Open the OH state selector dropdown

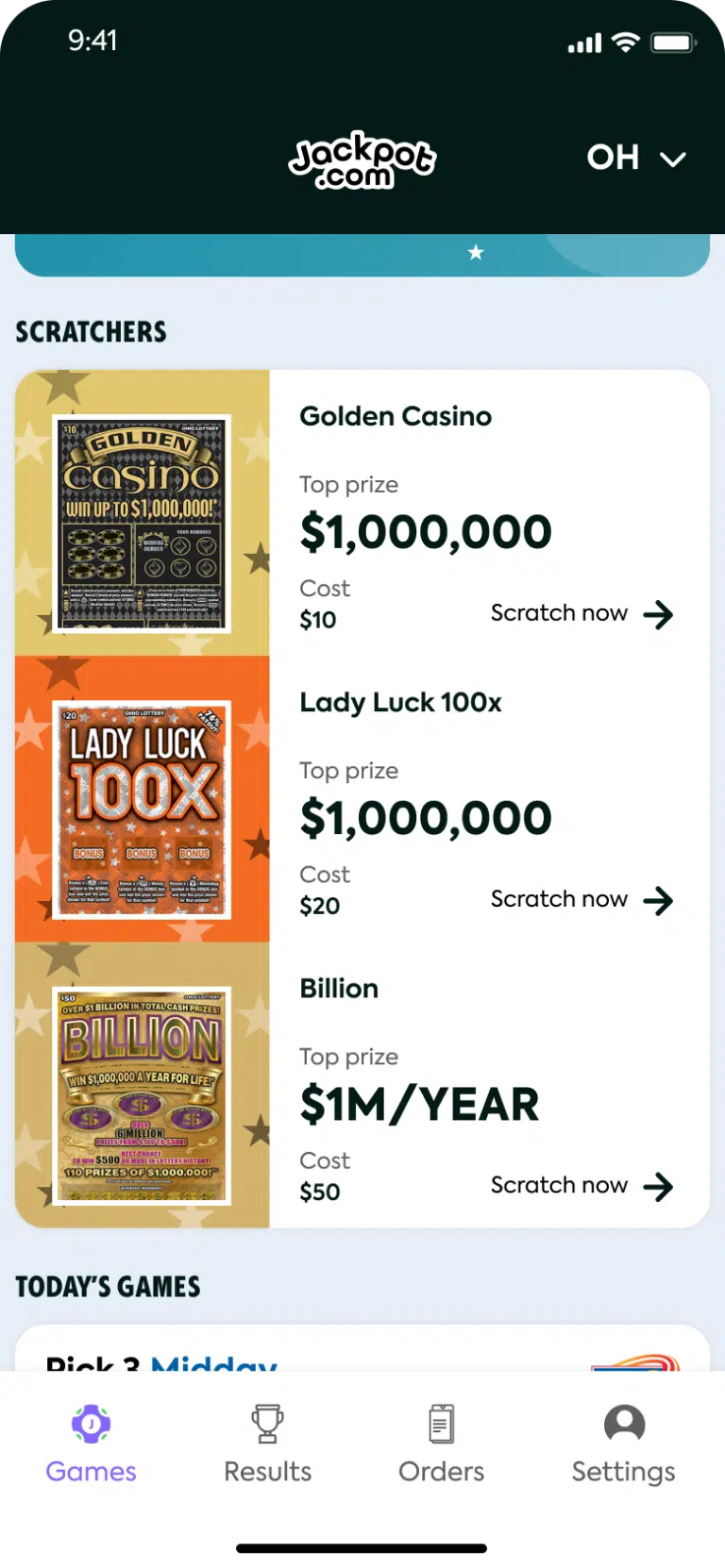pos(612,158)
